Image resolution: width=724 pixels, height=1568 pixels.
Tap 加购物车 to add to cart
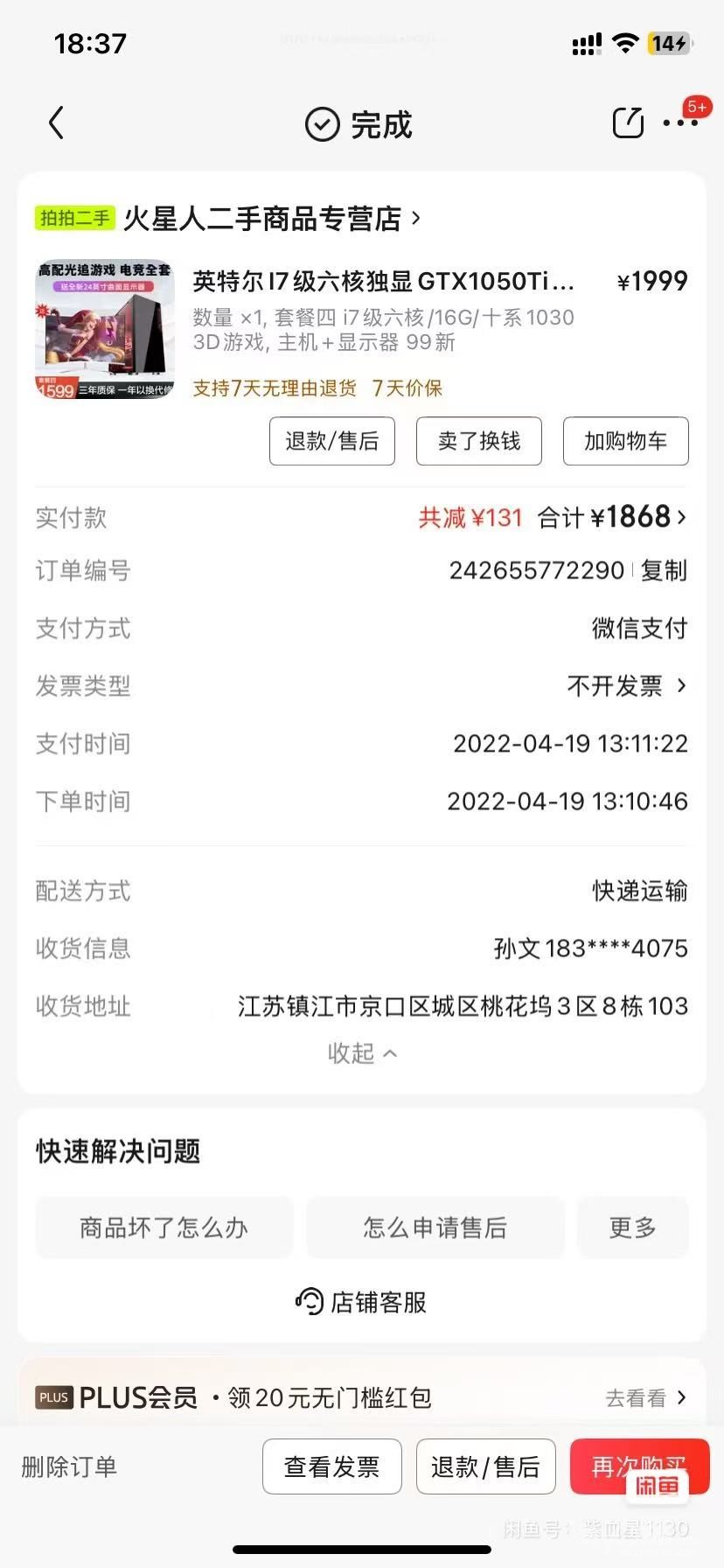[x=625, y=441]
